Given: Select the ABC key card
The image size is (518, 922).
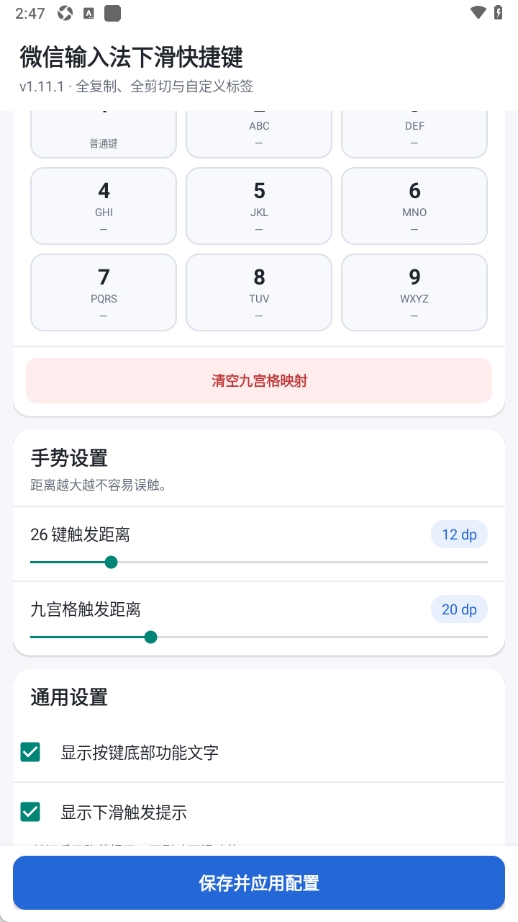Looking at the screenshot, I should (x=259, y=134).
